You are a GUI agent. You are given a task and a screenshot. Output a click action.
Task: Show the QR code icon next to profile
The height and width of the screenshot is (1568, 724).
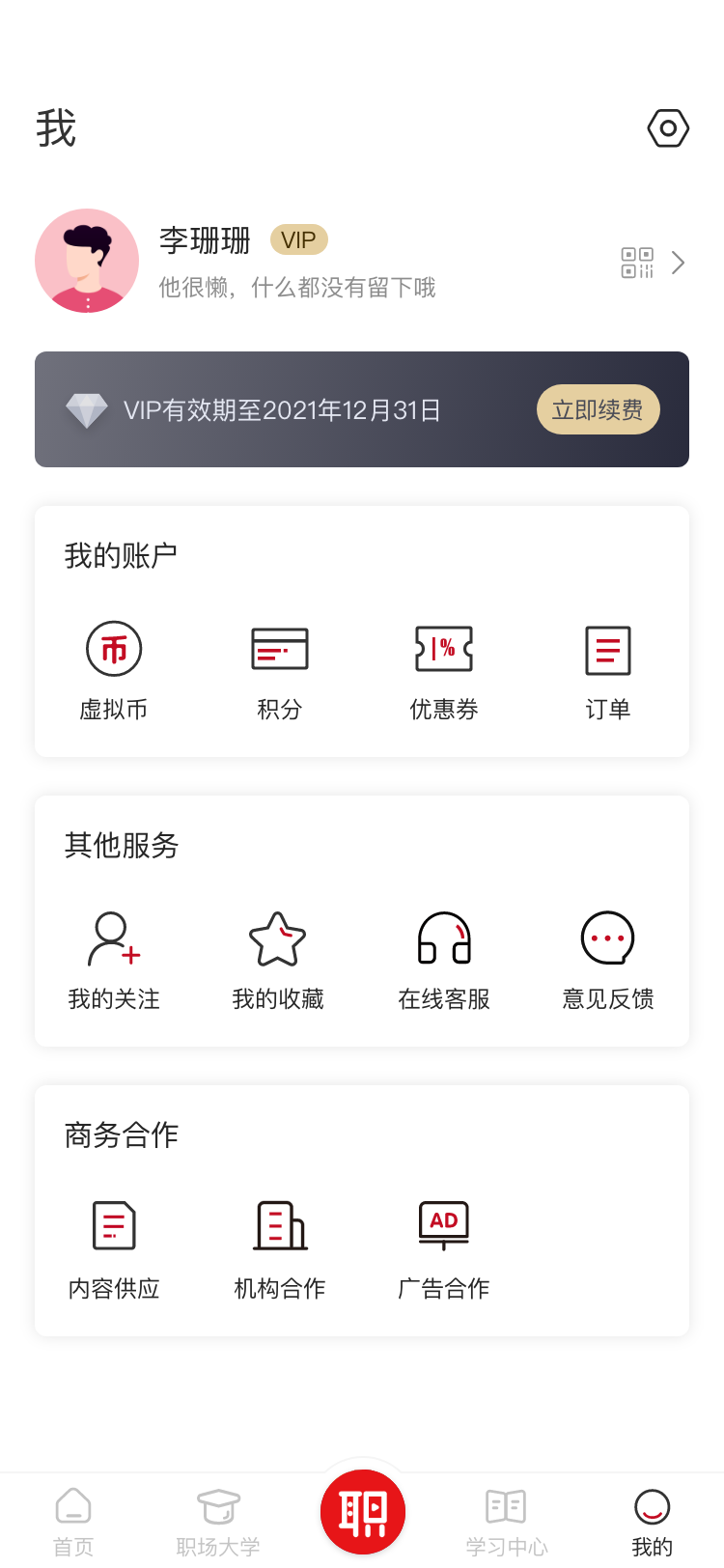click(x=637, y=262)
